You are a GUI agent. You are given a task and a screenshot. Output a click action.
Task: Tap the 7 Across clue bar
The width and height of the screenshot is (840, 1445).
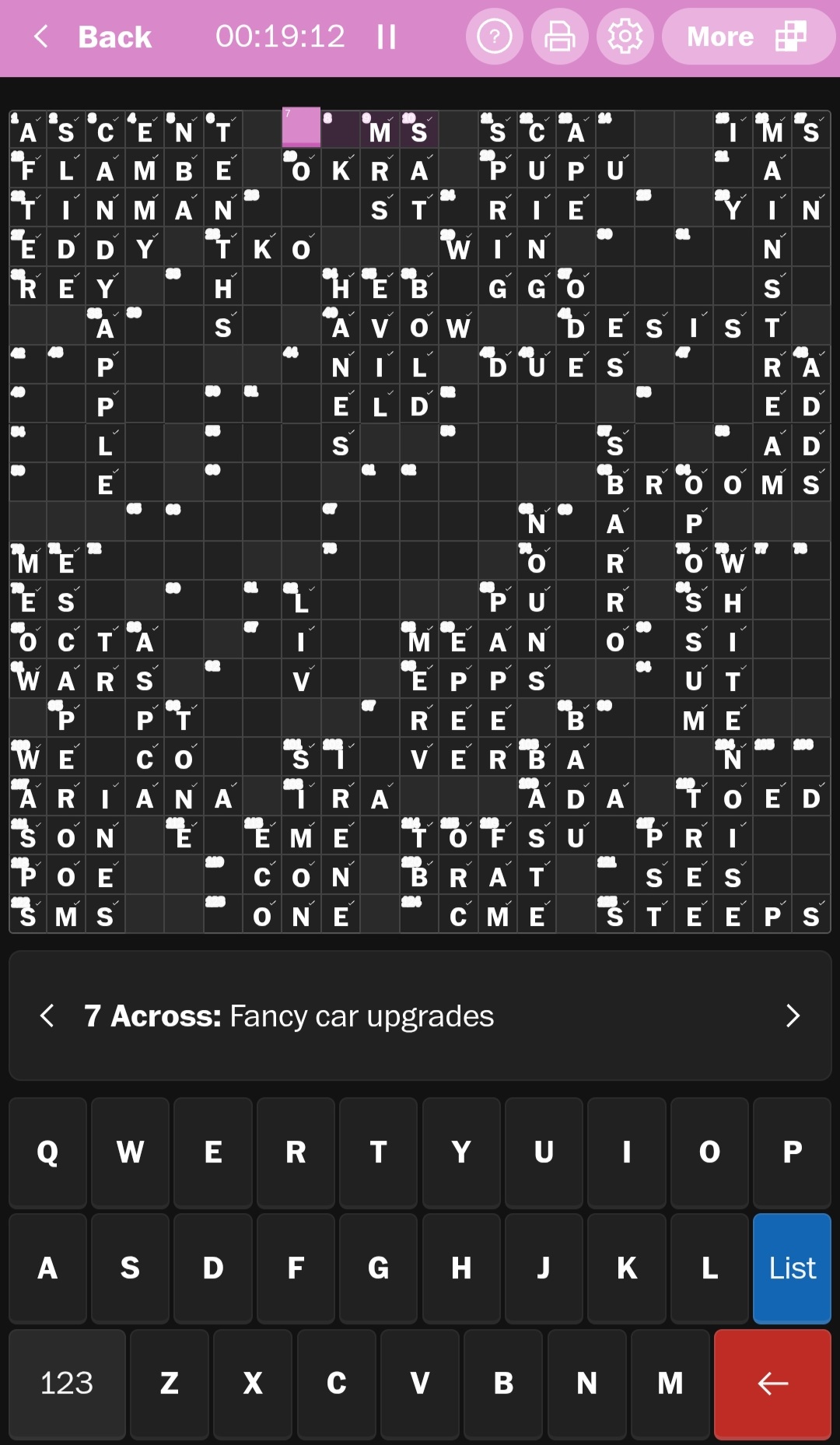420,1015
